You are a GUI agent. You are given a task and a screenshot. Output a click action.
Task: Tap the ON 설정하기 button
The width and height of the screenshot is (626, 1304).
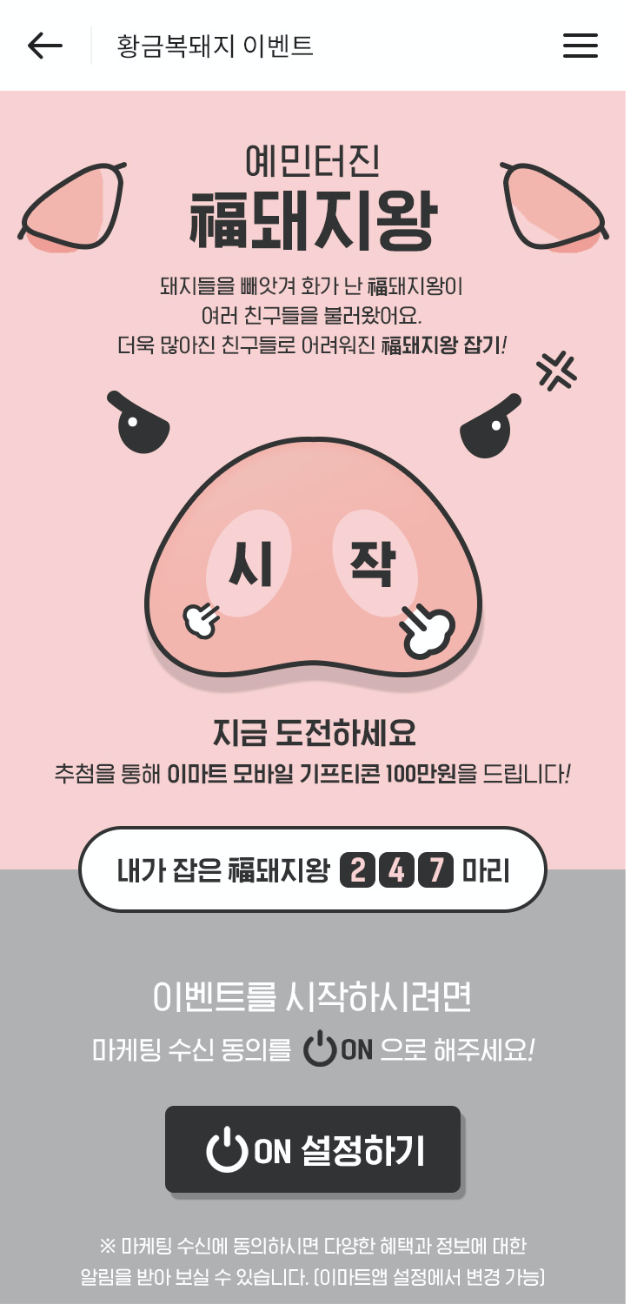[313, 1150]
